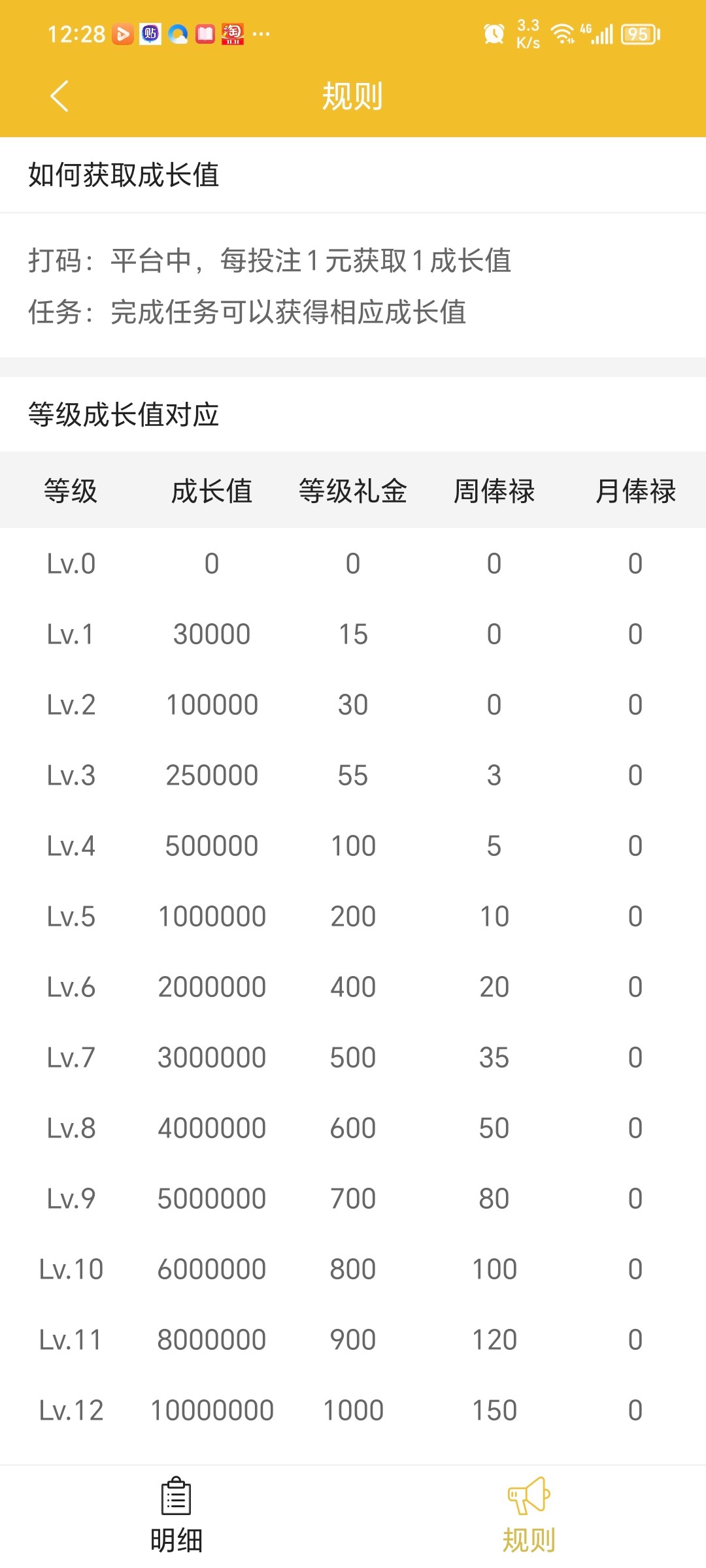Tap the back arrow on the 规则 header
The image size is (706, 1568).
coord(59,97)
